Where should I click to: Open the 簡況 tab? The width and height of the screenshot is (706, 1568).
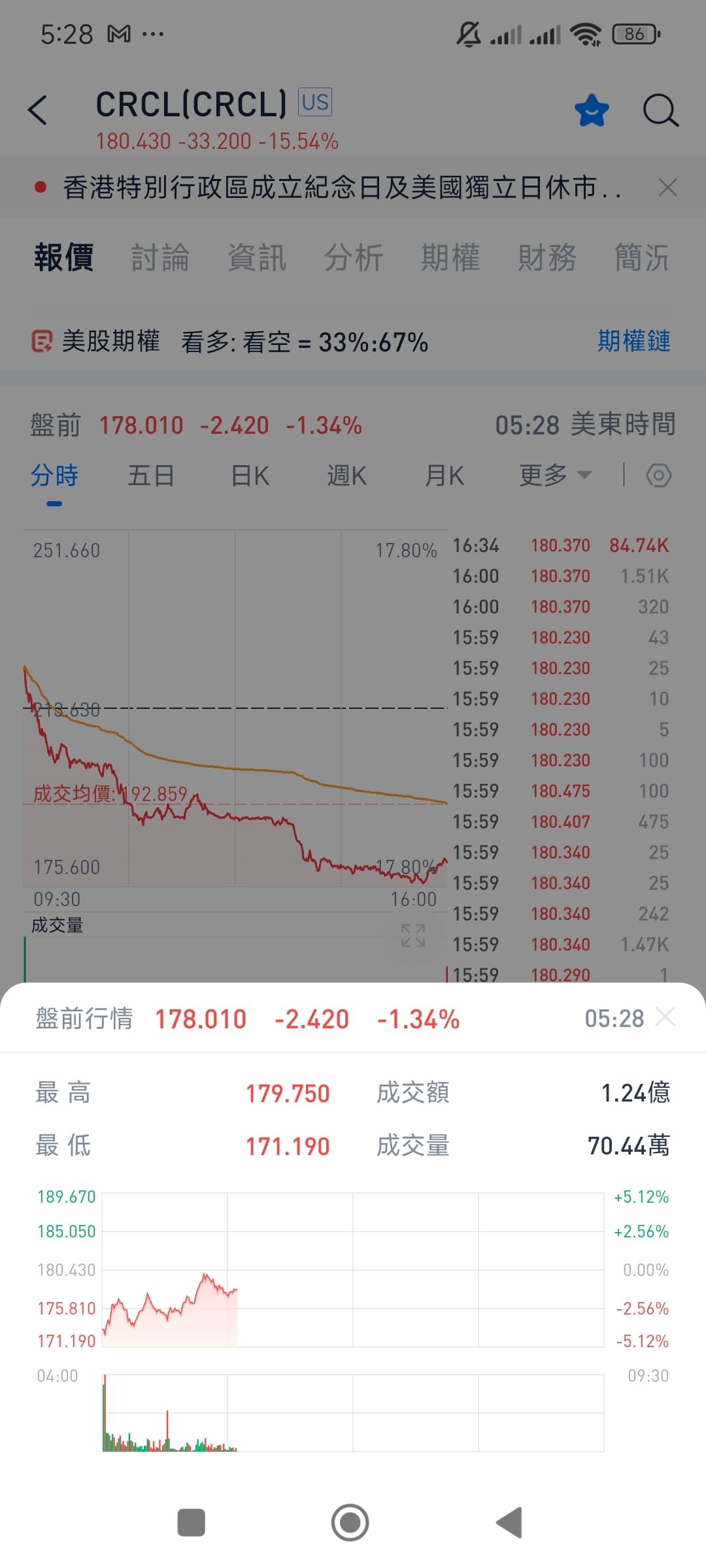point(642,257)
